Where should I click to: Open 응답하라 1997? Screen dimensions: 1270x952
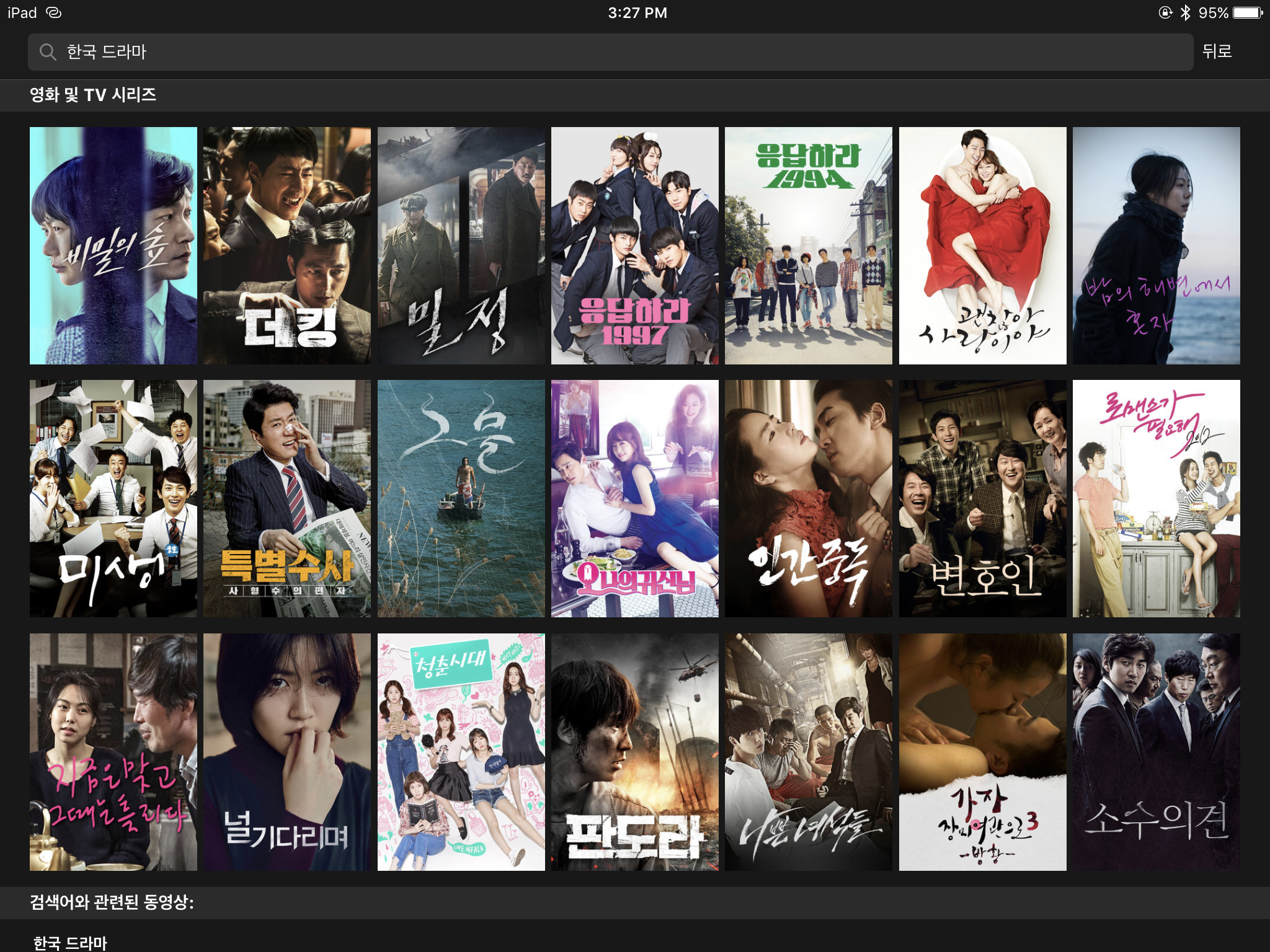[634, 245]
